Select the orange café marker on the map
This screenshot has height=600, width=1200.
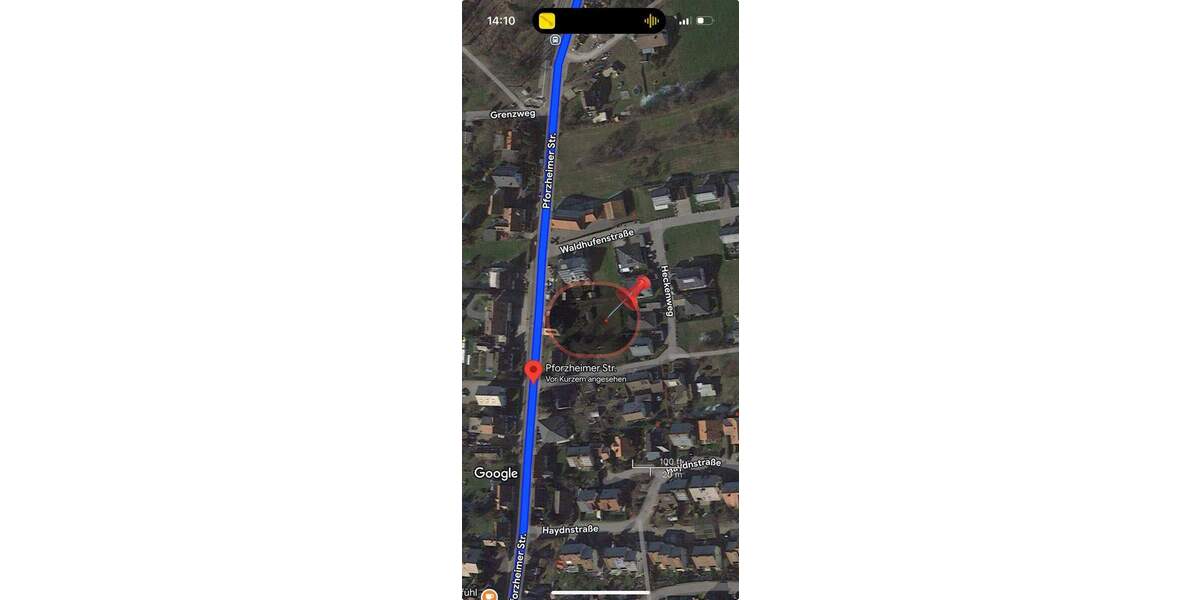[x=489, y=595]
